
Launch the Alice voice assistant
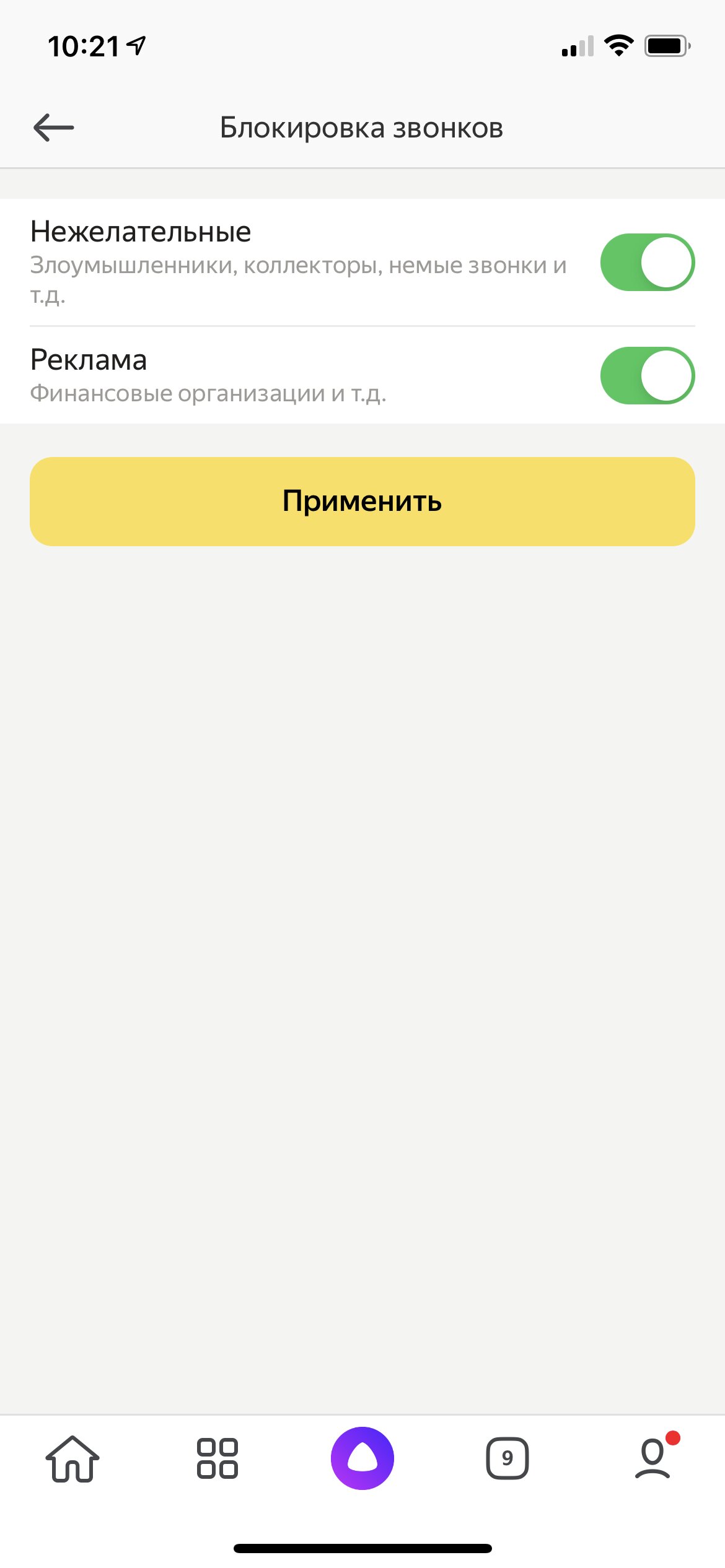362,1458
